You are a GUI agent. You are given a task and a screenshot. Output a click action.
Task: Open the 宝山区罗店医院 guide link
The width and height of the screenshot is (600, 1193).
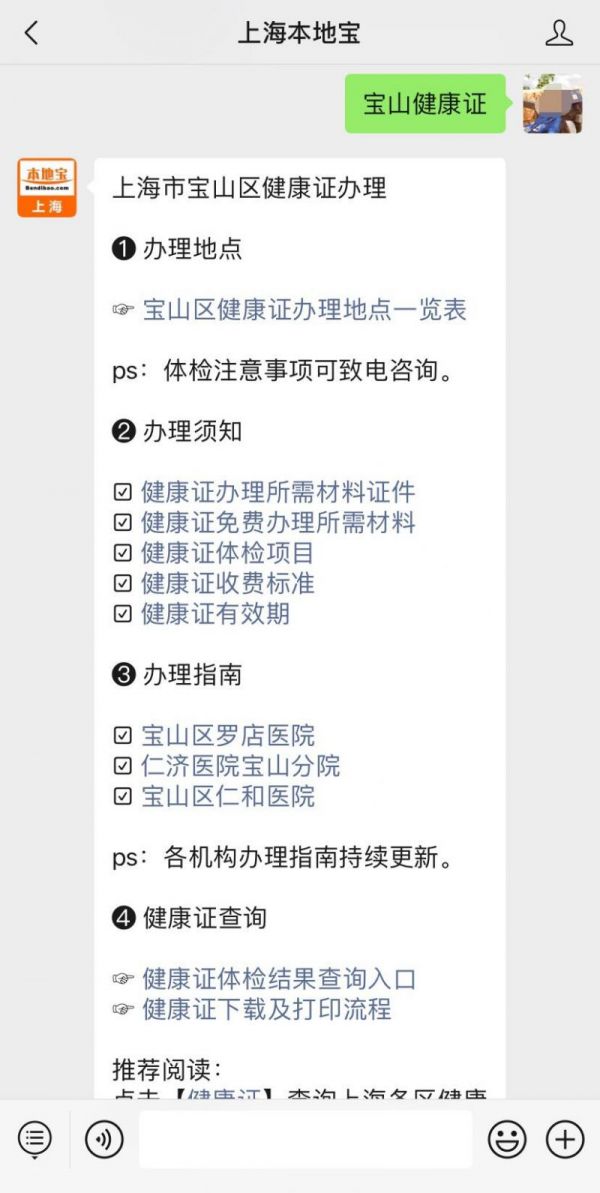227,736
